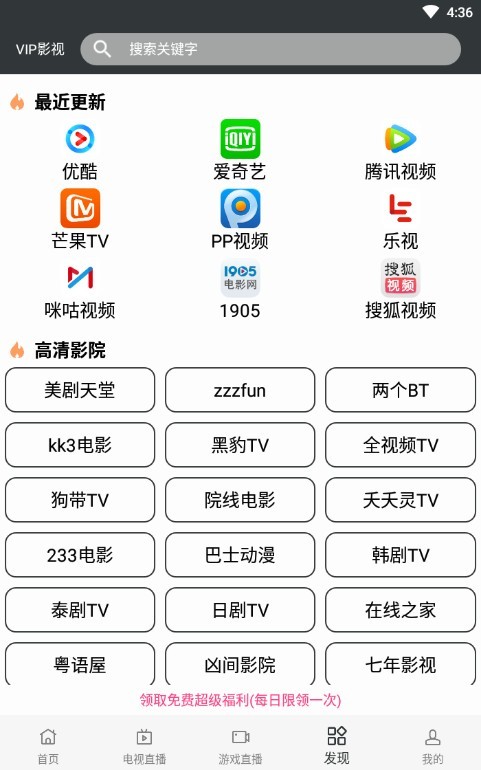Screen dimensions: 481x770
Task: Select 咪咕视频
Action: click(80, 289)
